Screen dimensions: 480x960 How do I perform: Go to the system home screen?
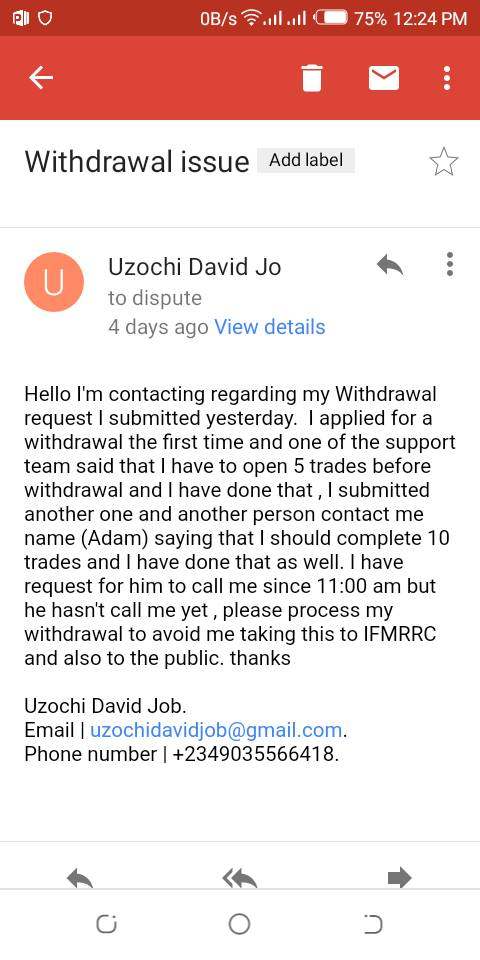239,924
